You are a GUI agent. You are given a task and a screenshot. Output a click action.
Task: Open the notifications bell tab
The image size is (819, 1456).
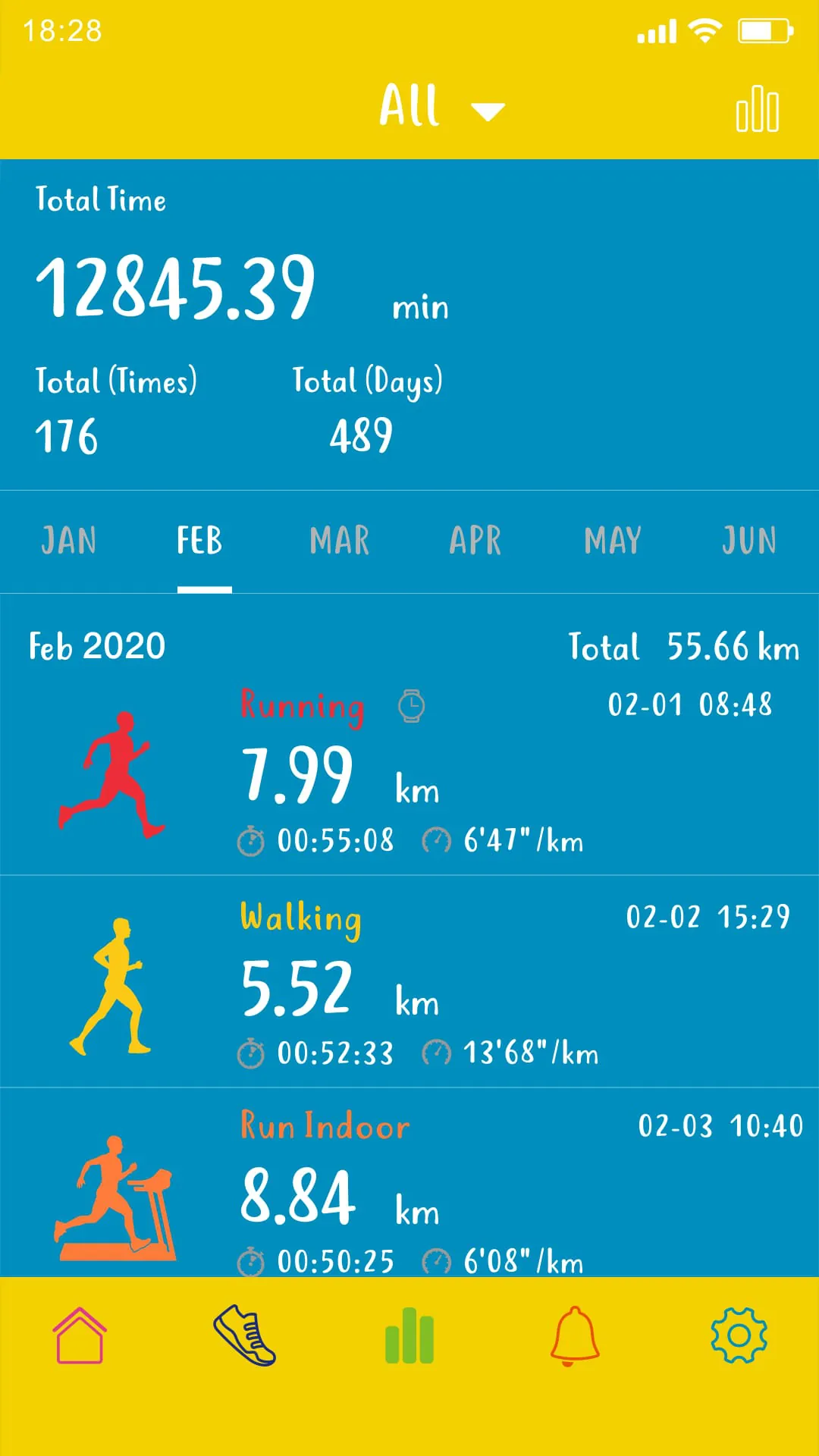pyautogui.click(x=574, y=1336)
